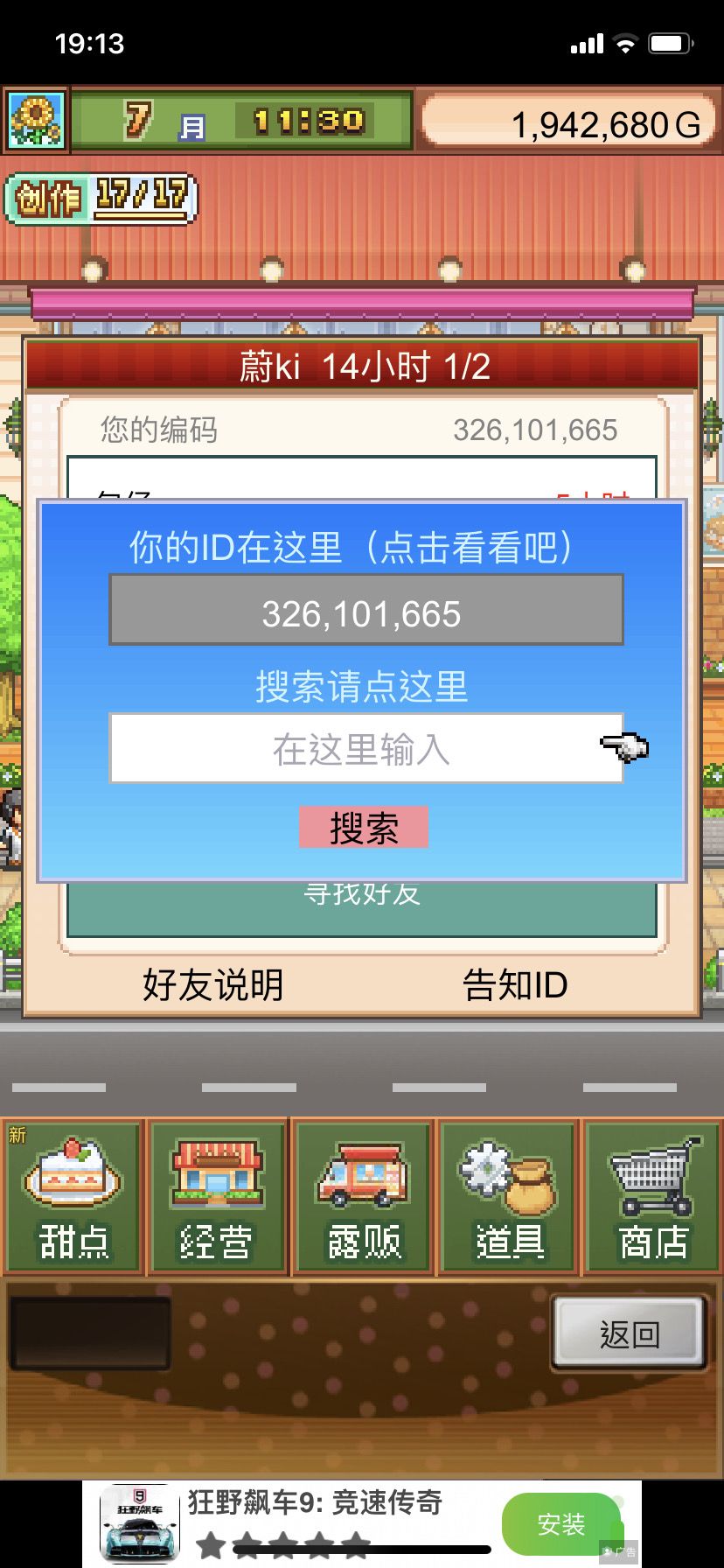Open the 甜点 desserts menu
724x1568 pixels.
coord(73,1196)
